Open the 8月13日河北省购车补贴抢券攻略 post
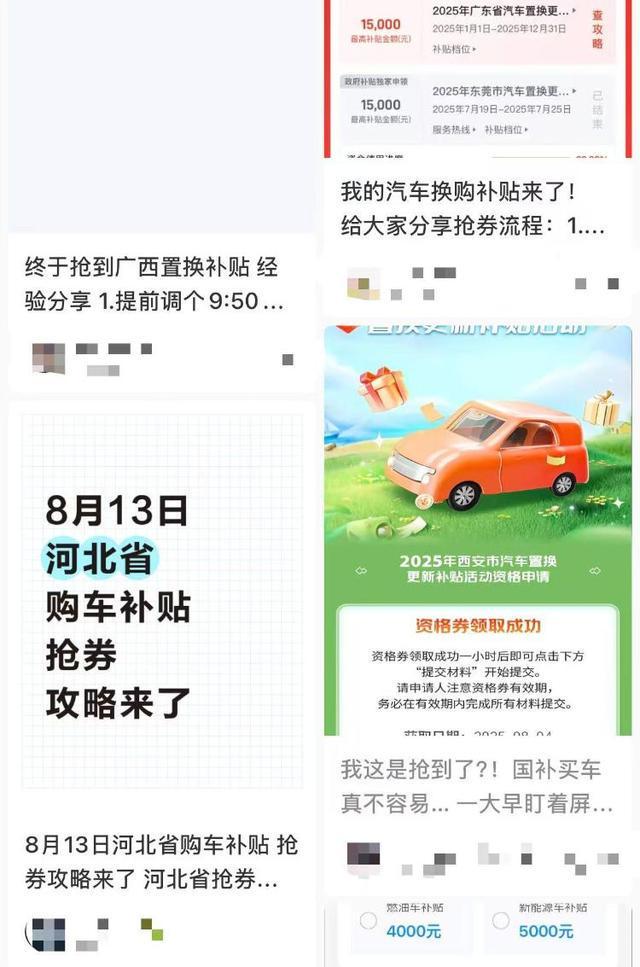This screenshot has width=640, height=967. 160,860
